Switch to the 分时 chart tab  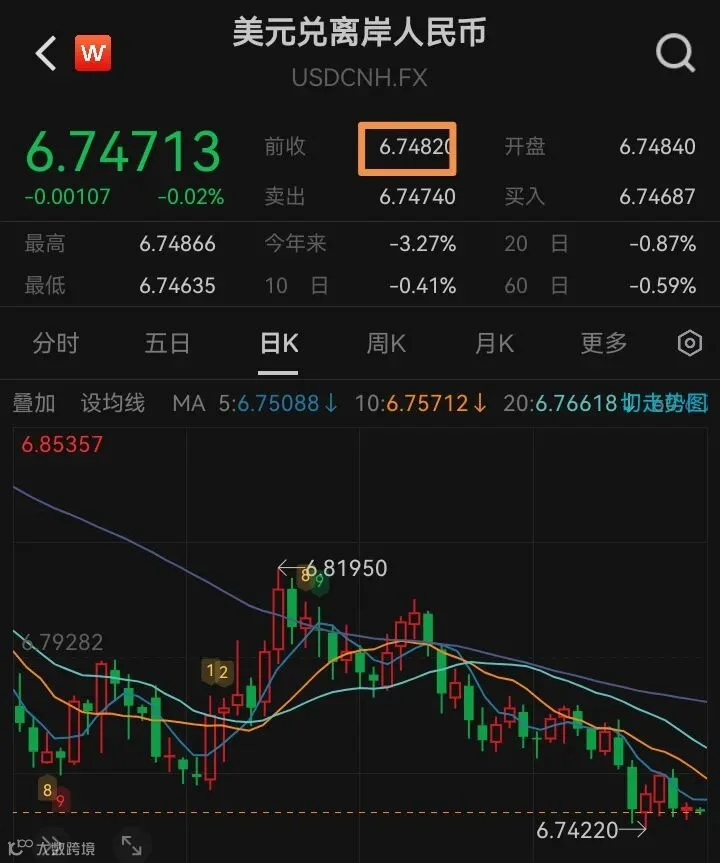(56, 343)
